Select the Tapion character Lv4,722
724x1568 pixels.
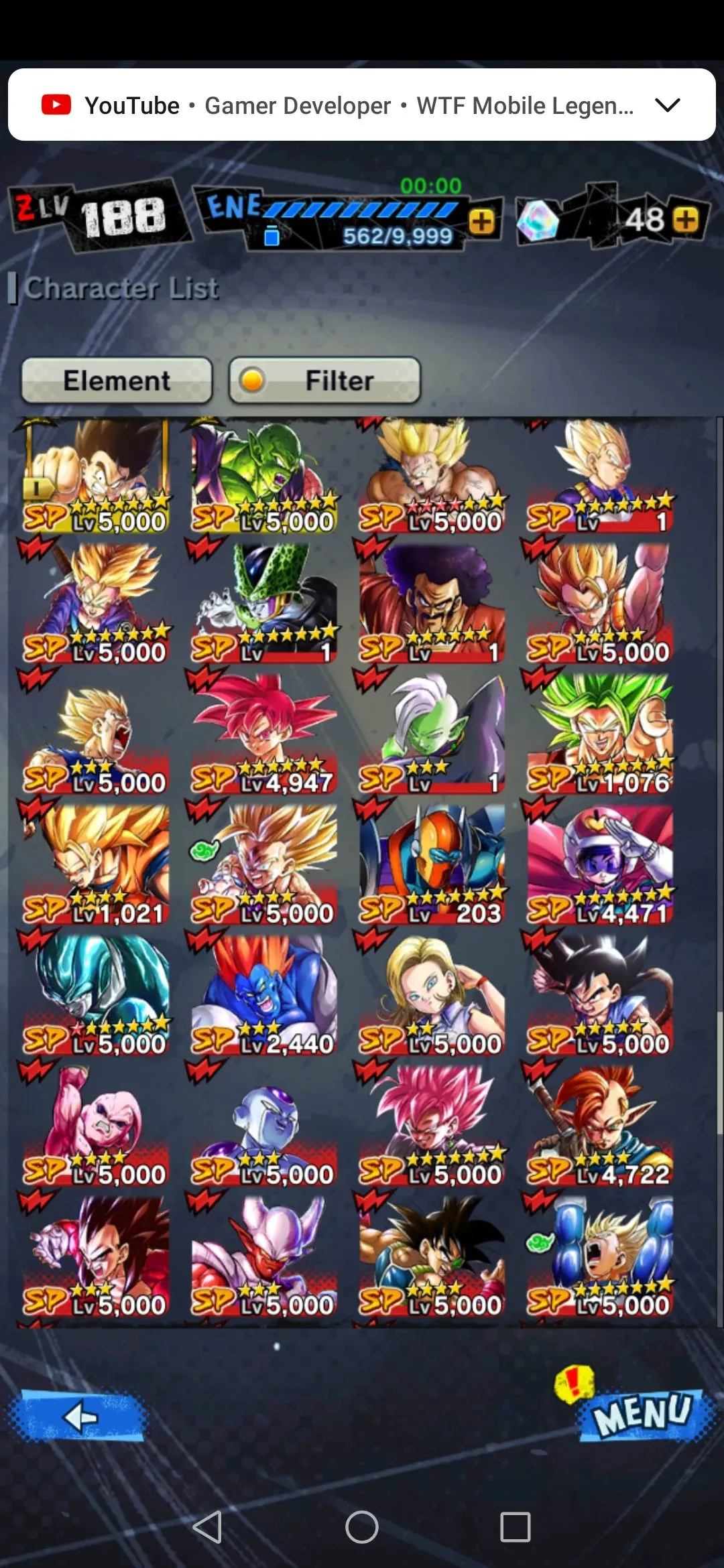[x=599, y=1126]
